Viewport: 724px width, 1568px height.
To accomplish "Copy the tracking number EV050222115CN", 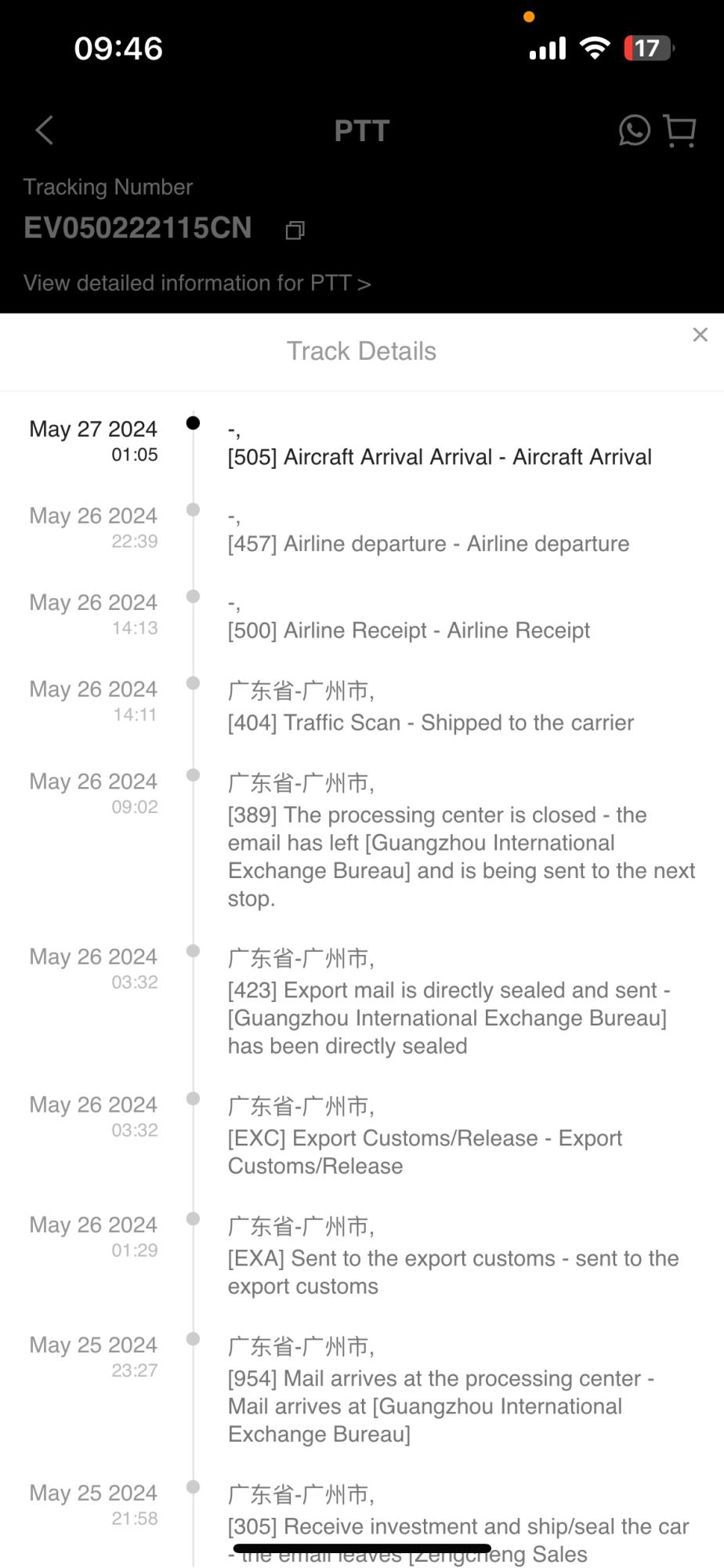I will 295,230.
